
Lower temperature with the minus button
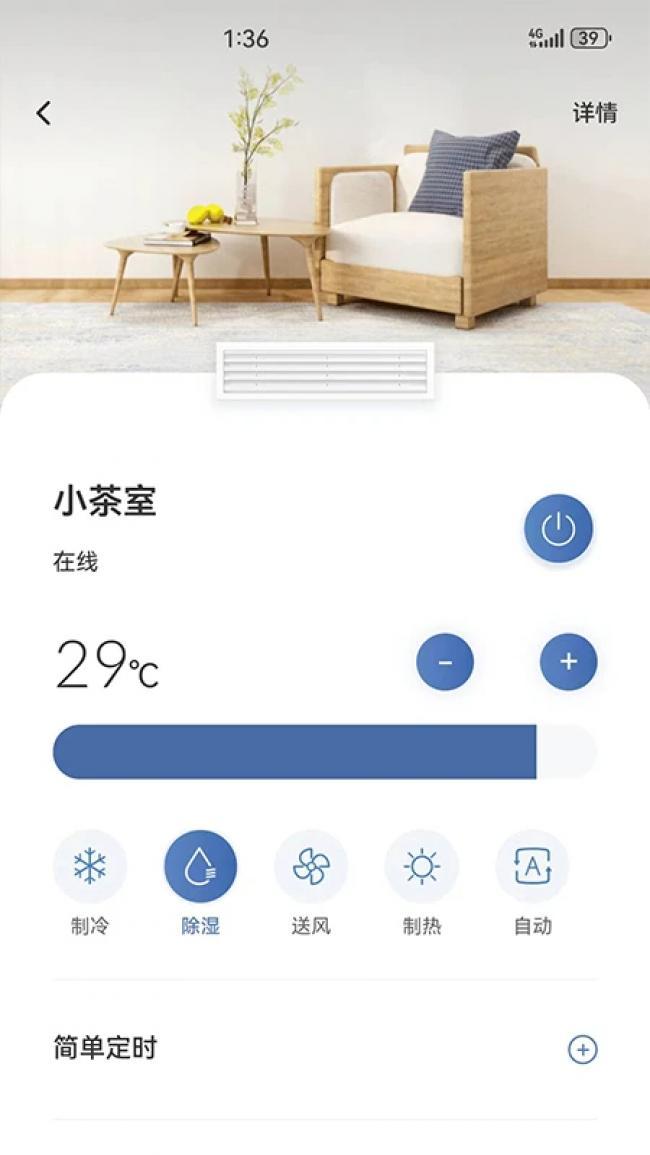click(x=445, y=662)
